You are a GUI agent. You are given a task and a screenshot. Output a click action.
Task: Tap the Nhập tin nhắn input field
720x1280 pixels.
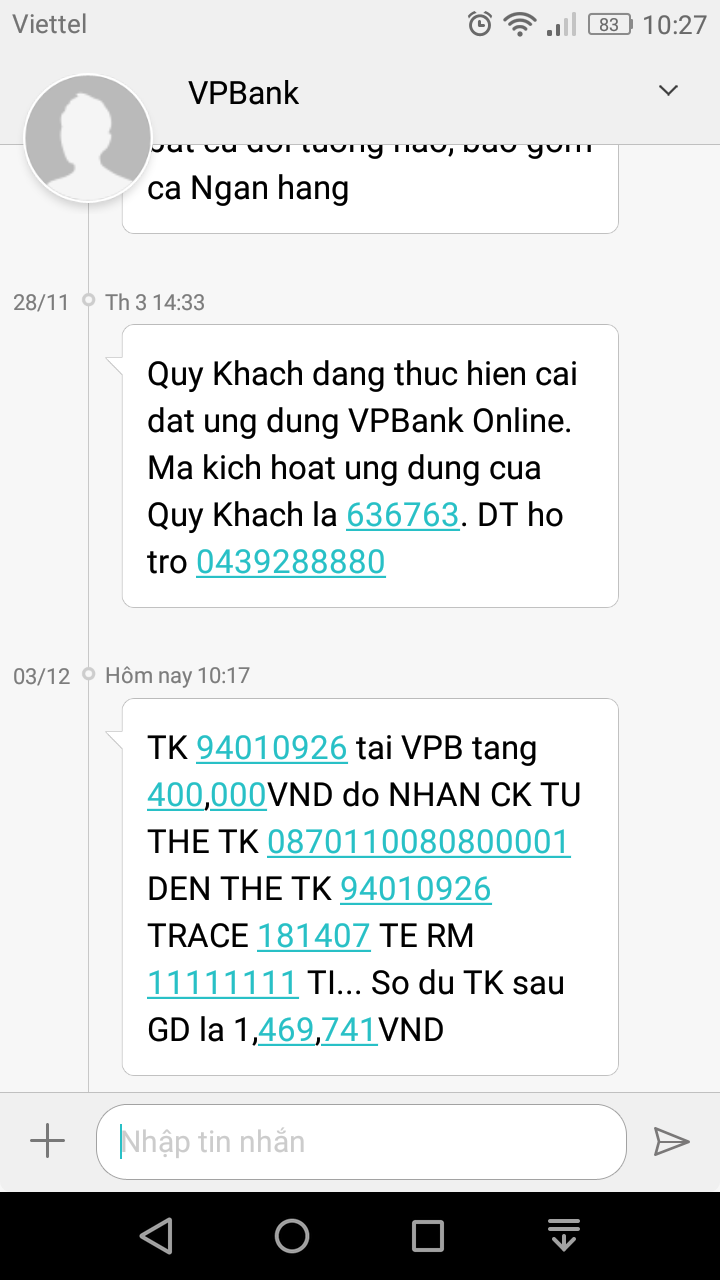(x=360, y=1140)
